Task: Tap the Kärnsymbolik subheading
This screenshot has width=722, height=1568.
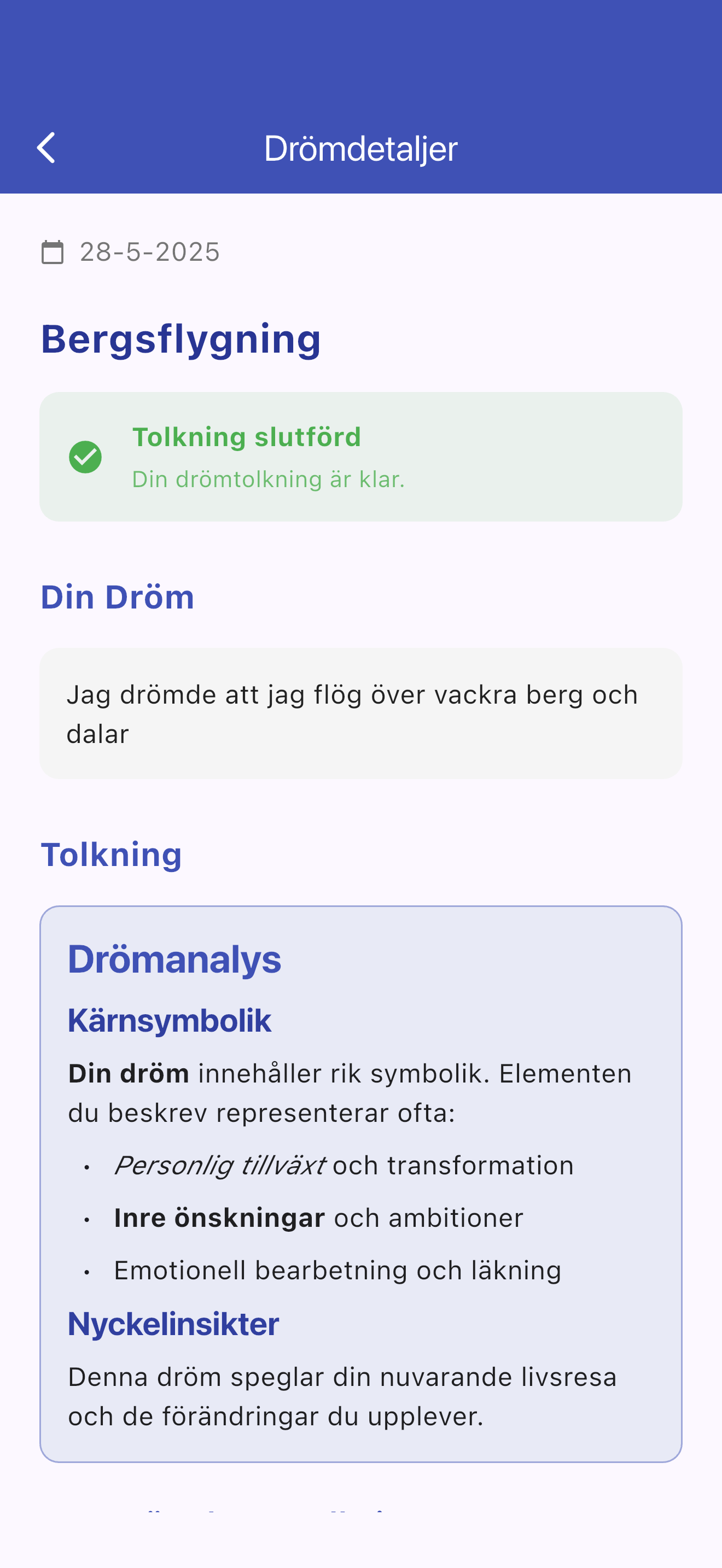Action: pos(169,1020)
